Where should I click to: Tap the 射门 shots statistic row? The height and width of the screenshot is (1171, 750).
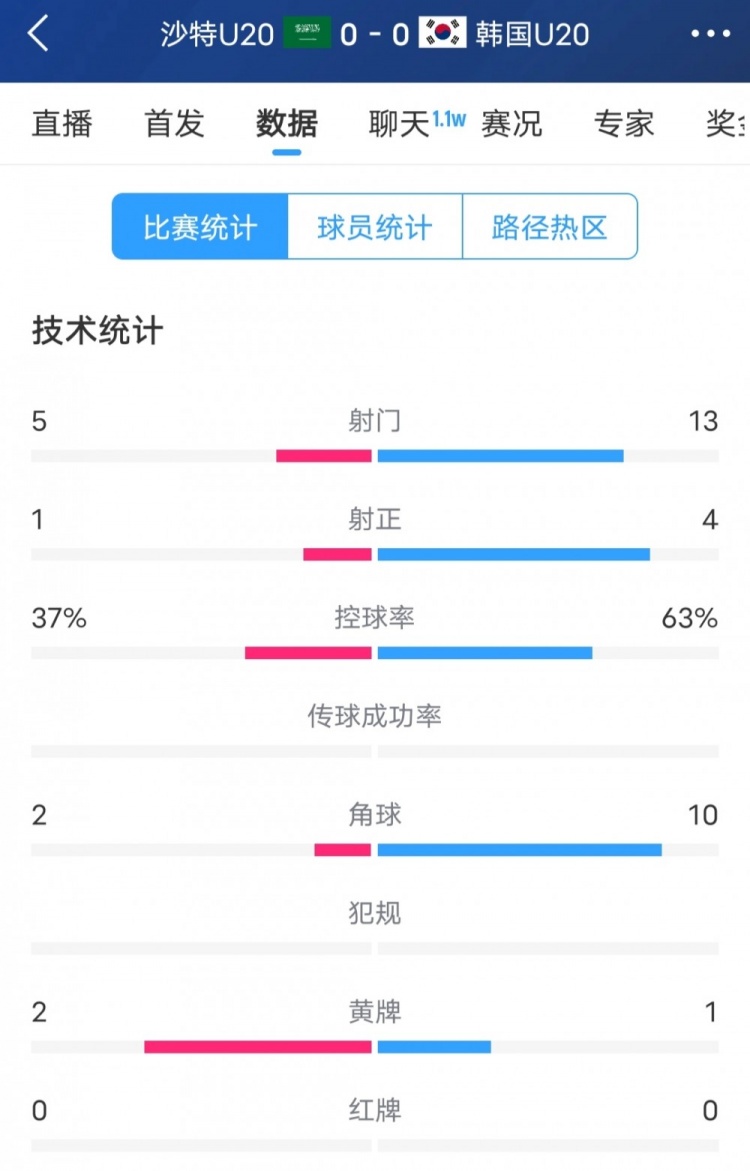[x=375, y=421]
